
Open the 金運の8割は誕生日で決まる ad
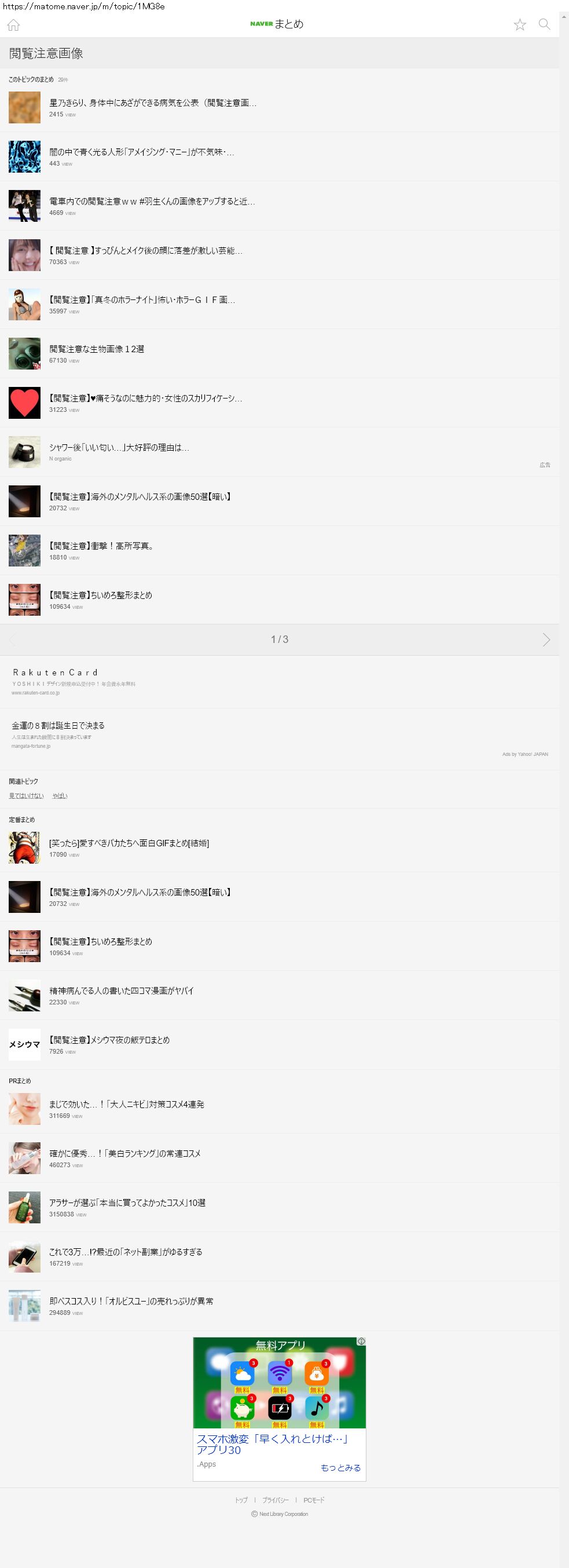click(x=58, y=726)
